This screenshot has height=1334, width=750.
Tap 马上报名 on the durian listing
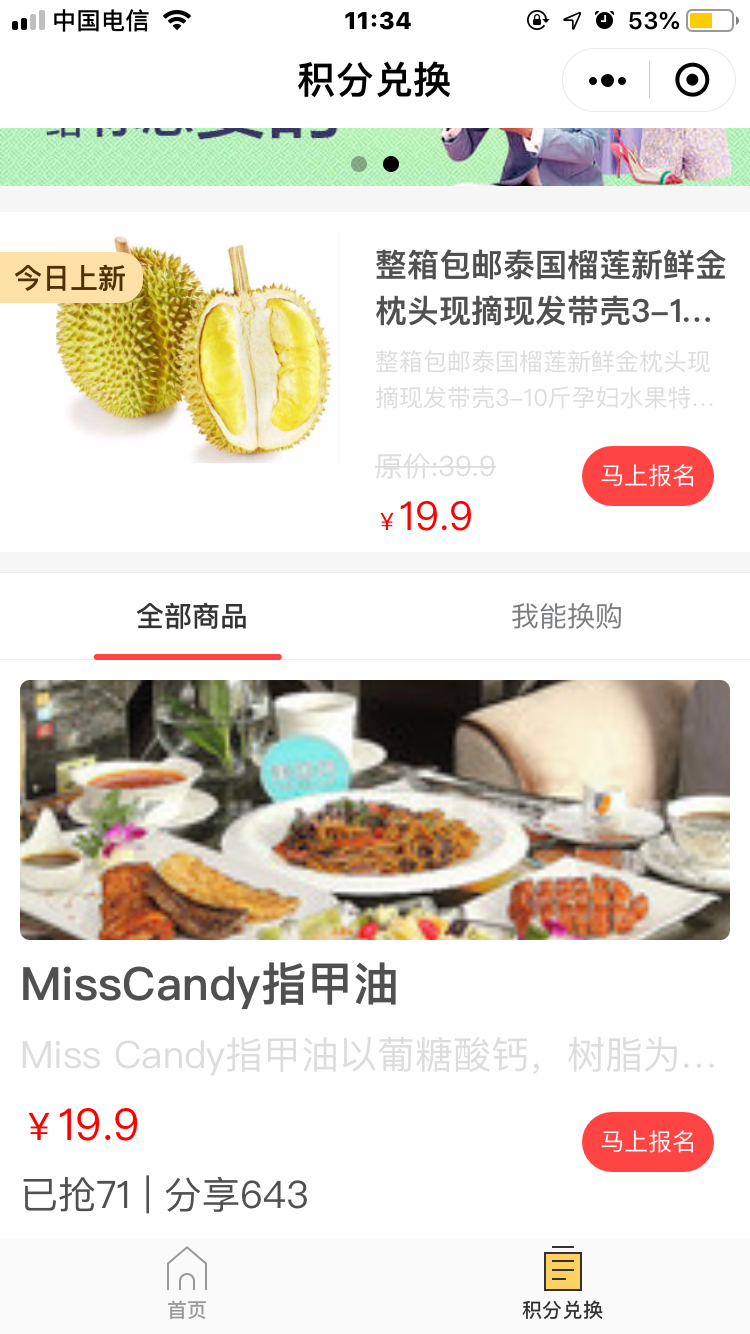coord(647,476)
